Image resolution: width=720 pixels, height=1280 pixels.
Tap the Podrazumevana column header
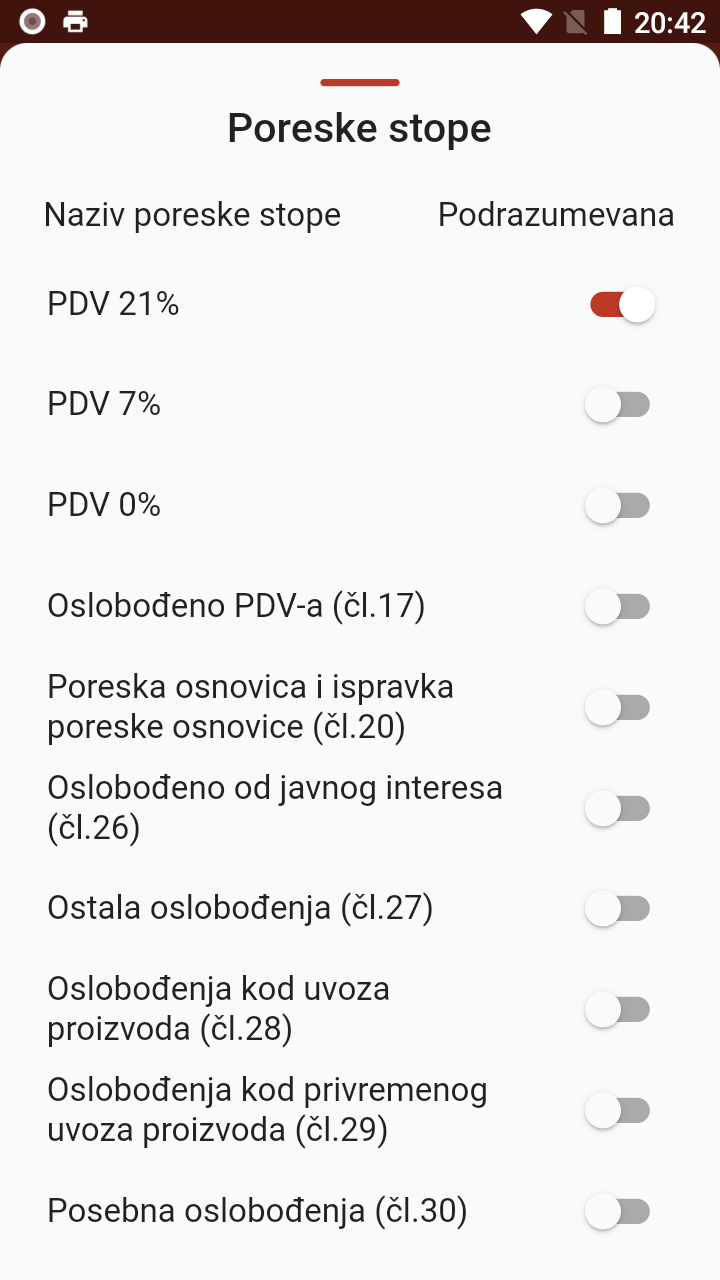(555, 214)
